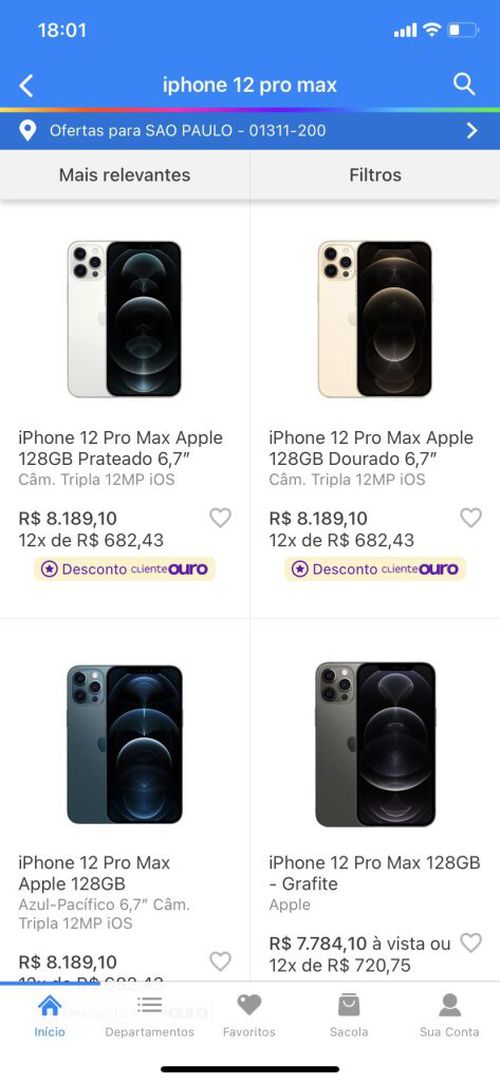Viewport: 500px width, 1082px height.
Task: Open the search magnifier icon
Action: (x=464, y=85)
